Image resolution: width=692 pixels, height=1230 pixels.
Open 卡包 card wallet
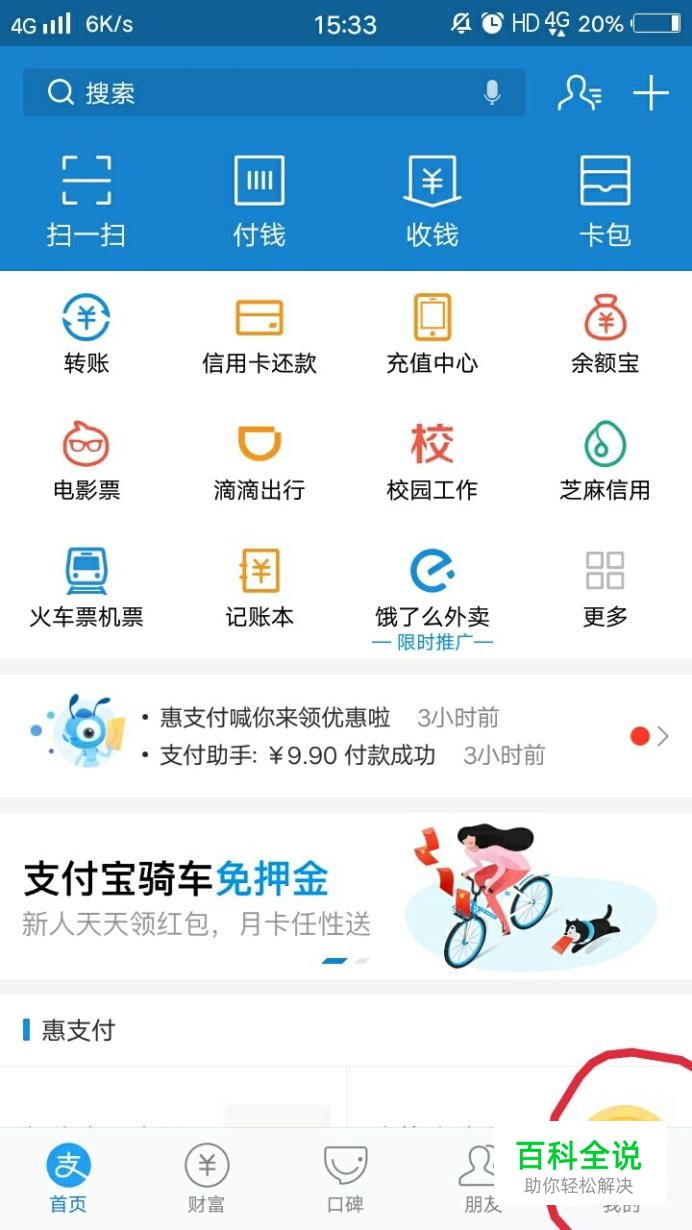click(x=605, y=200)
